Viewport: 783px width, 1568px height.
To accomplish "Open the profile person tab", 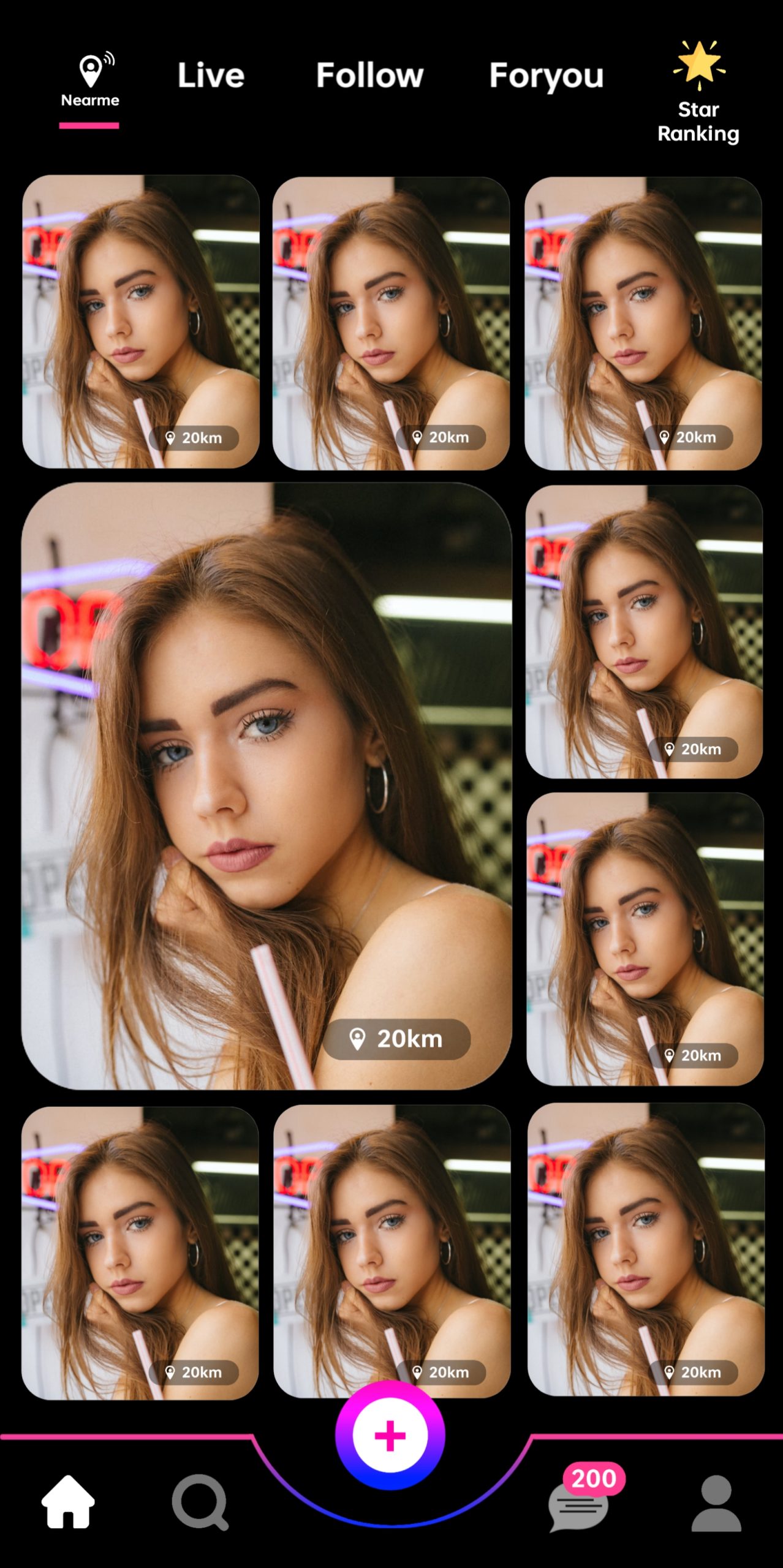I will [716, 1502].
